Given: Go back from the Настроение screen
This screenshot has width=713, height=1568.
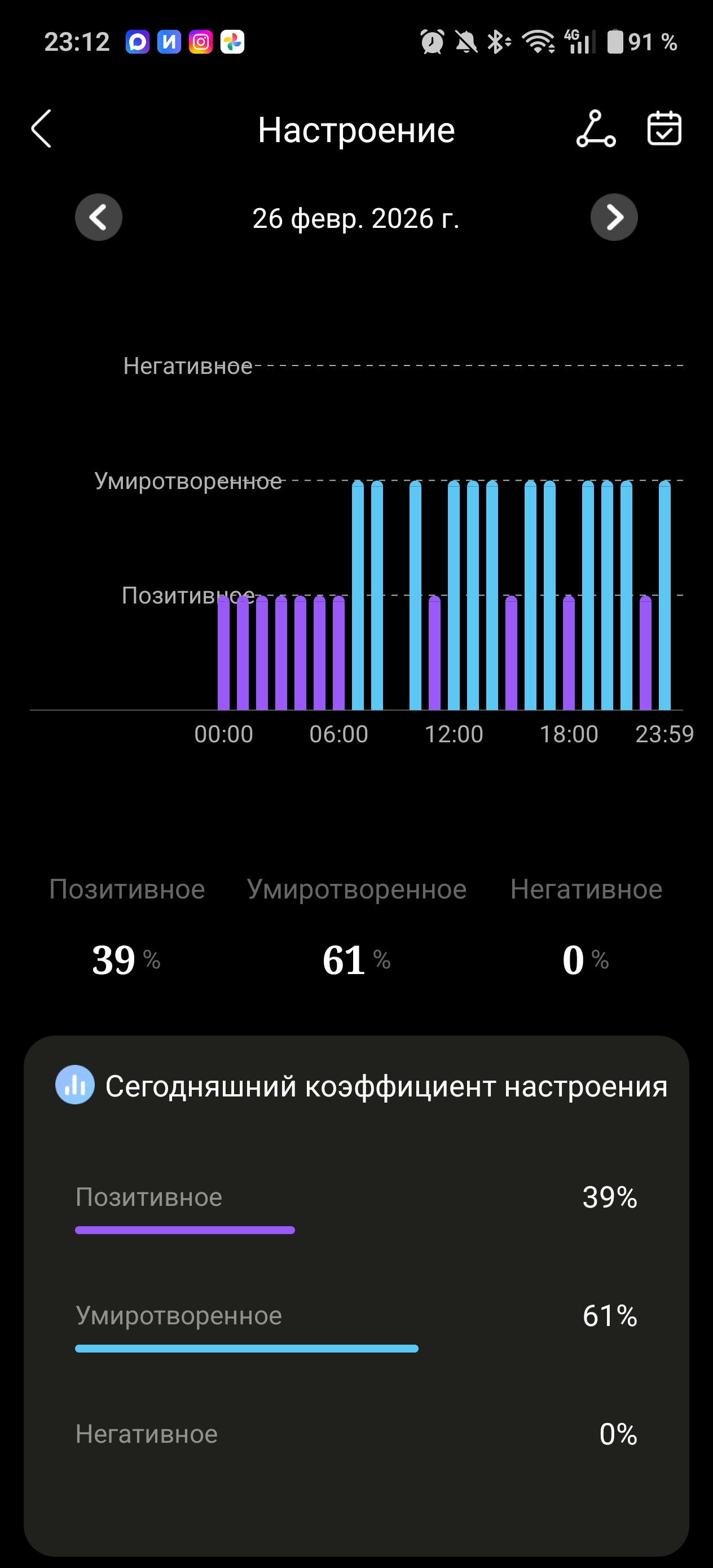Looking at the screenshot, I should pos(41,129).
